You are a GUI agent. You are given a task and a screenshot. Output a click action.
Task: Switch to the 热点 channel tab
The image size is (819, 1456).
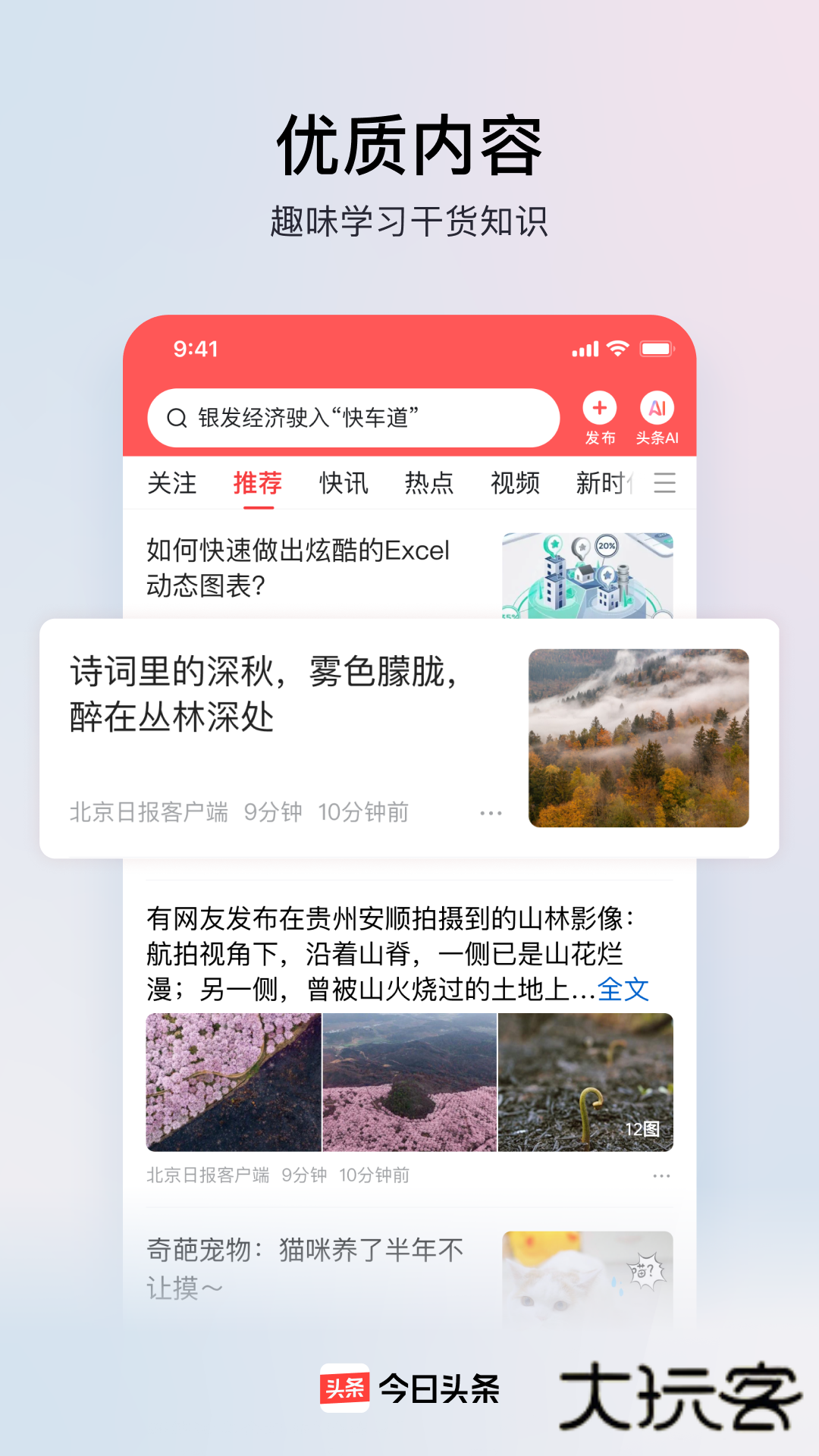(428, 483)
